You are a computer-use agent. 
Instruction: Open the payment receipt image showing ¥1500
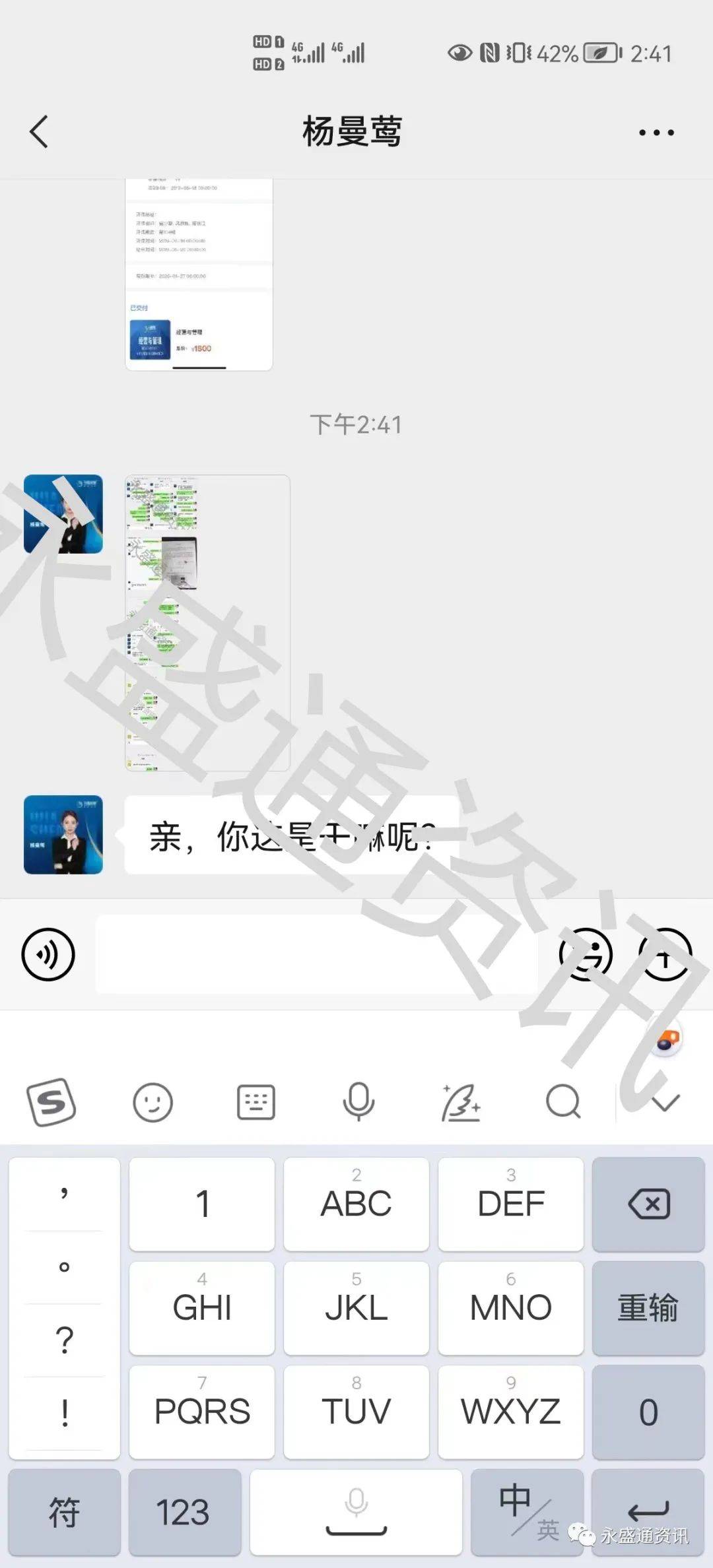pos(199,274)
